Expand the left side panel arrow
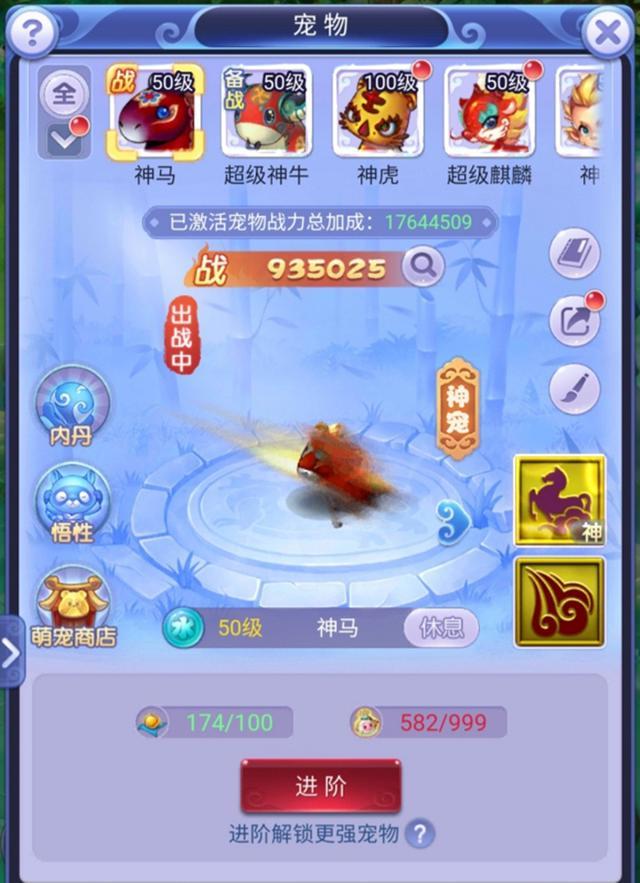 pyautogui.click(x=11, y=652)
